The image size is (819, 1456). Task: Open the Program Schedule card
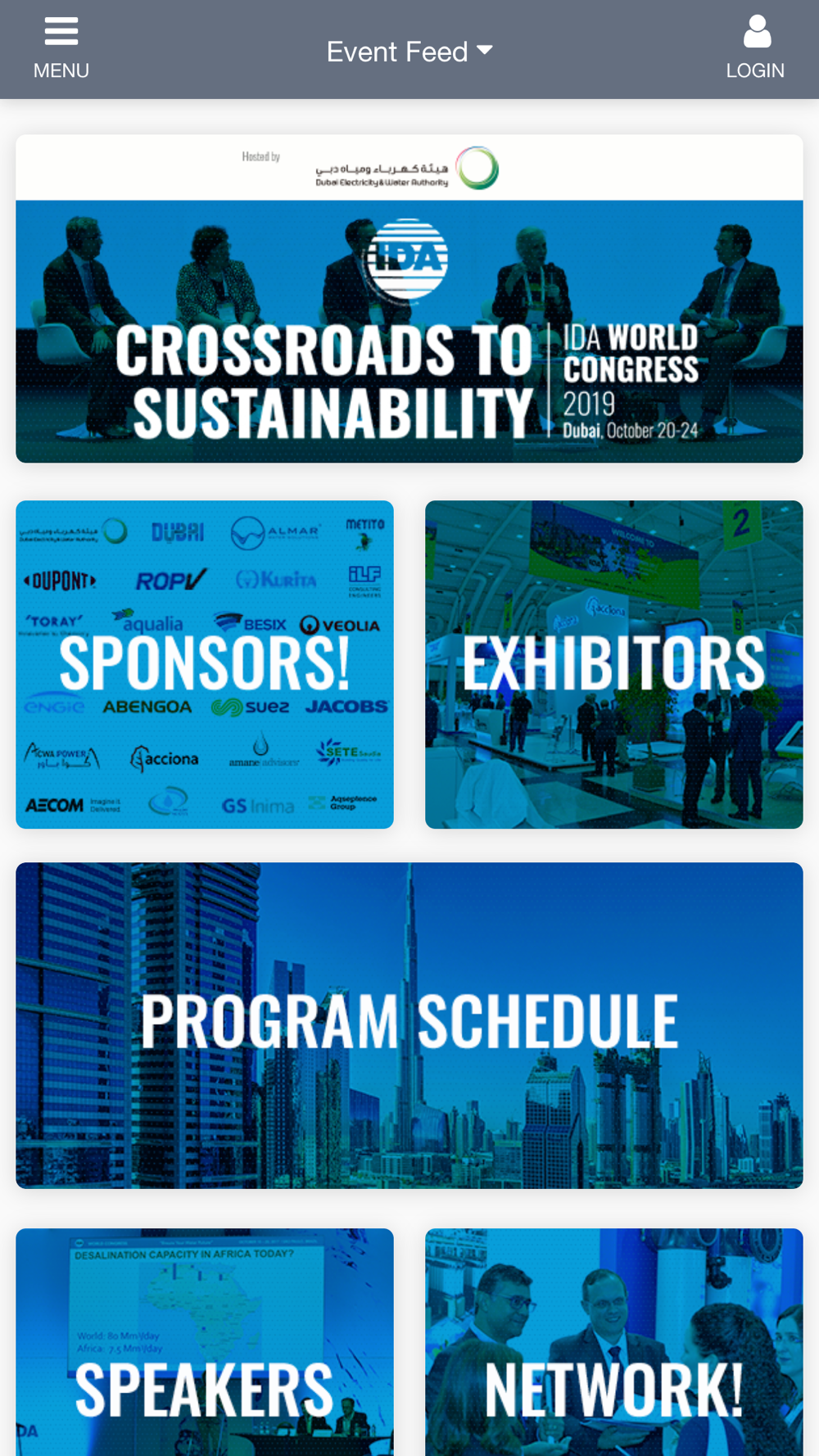tap(409, 1024)
